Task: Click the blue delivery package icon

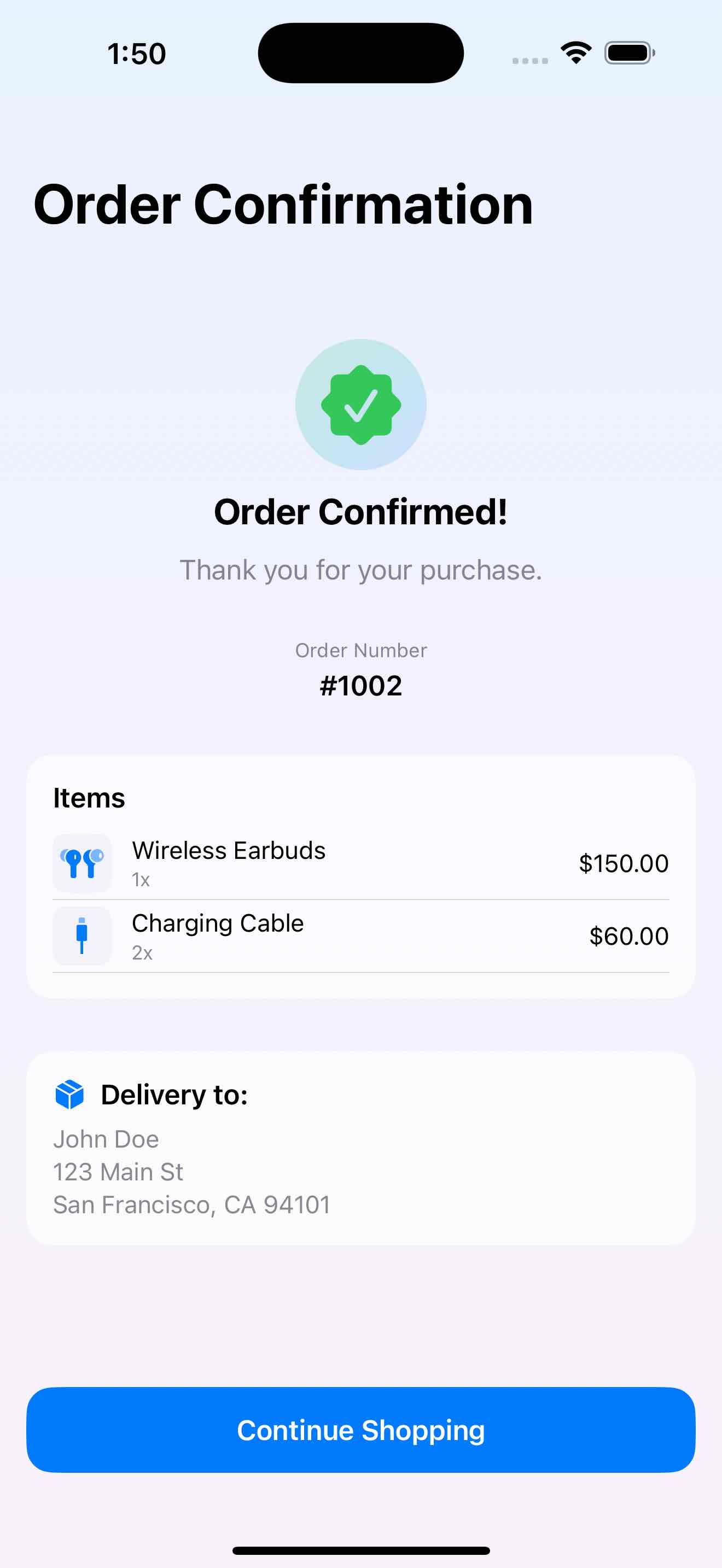Action: point(68,1092)
